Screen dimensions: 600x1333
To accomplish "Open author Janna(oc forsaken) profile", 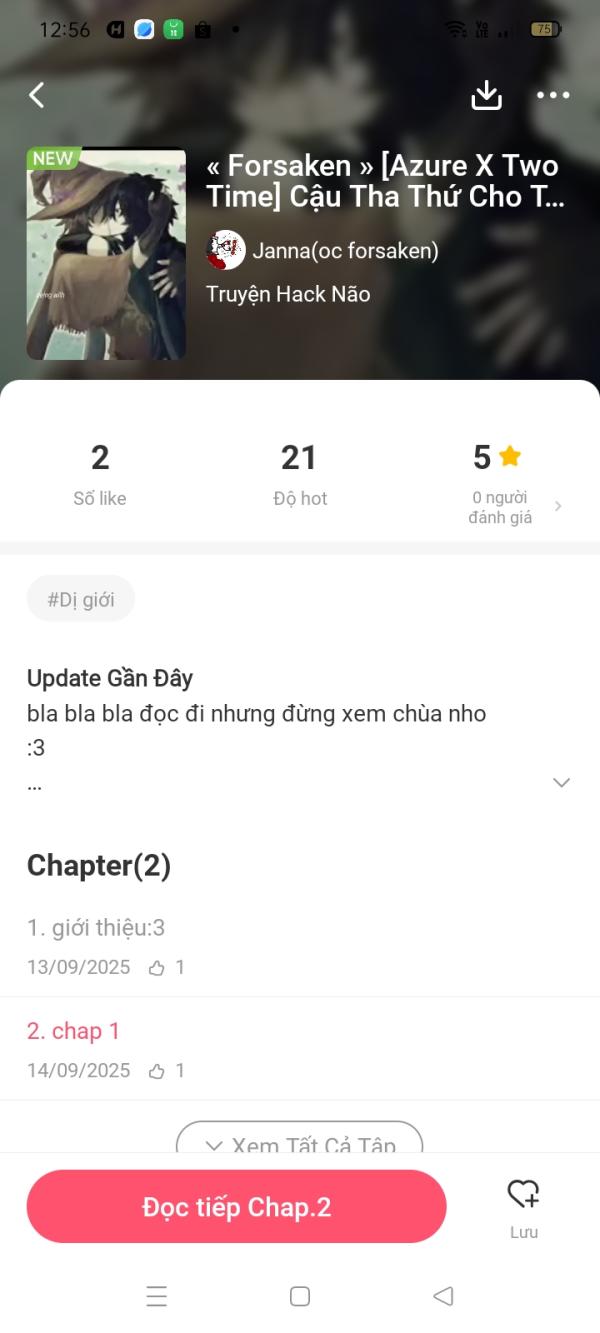I will tap(345, 250).
